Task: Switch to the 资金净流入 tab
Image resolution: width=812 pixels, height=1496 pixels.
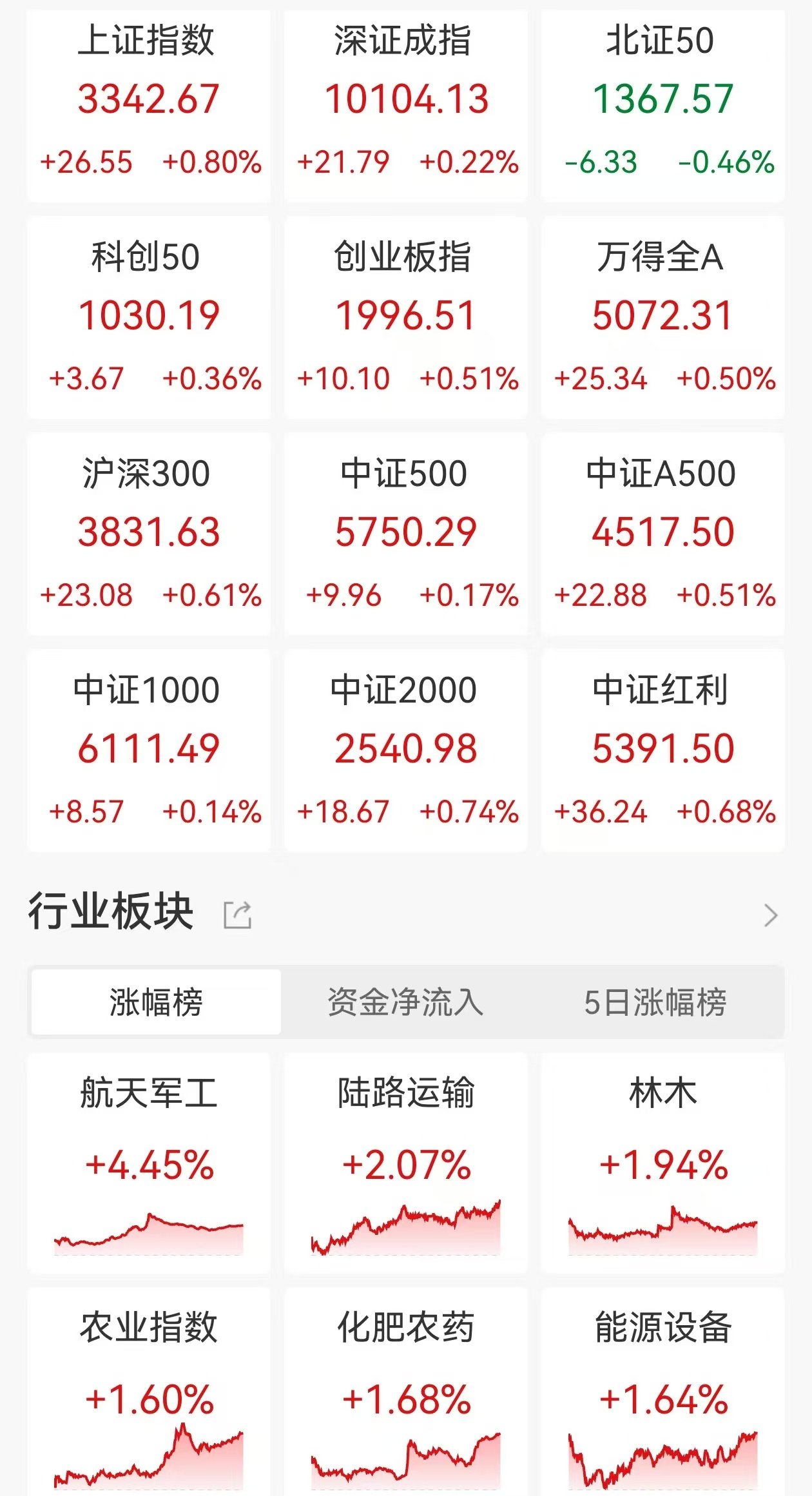Action: point(405,1002)
